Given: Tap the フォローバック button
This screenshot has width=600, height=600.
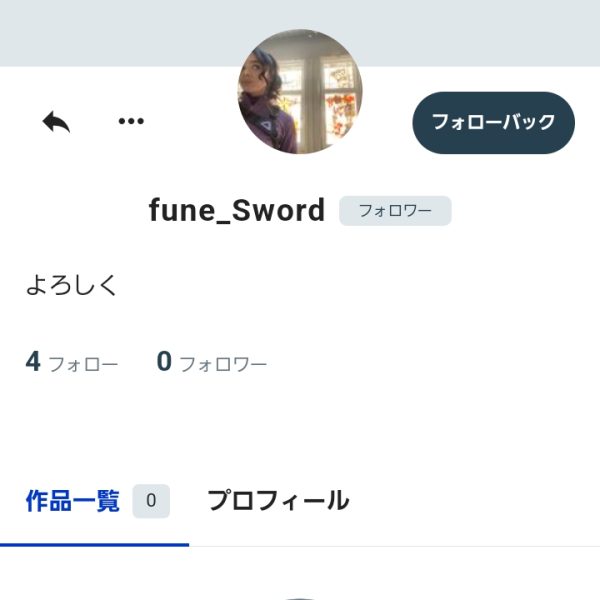Looking at the screenshot, I should pos(493,122).
